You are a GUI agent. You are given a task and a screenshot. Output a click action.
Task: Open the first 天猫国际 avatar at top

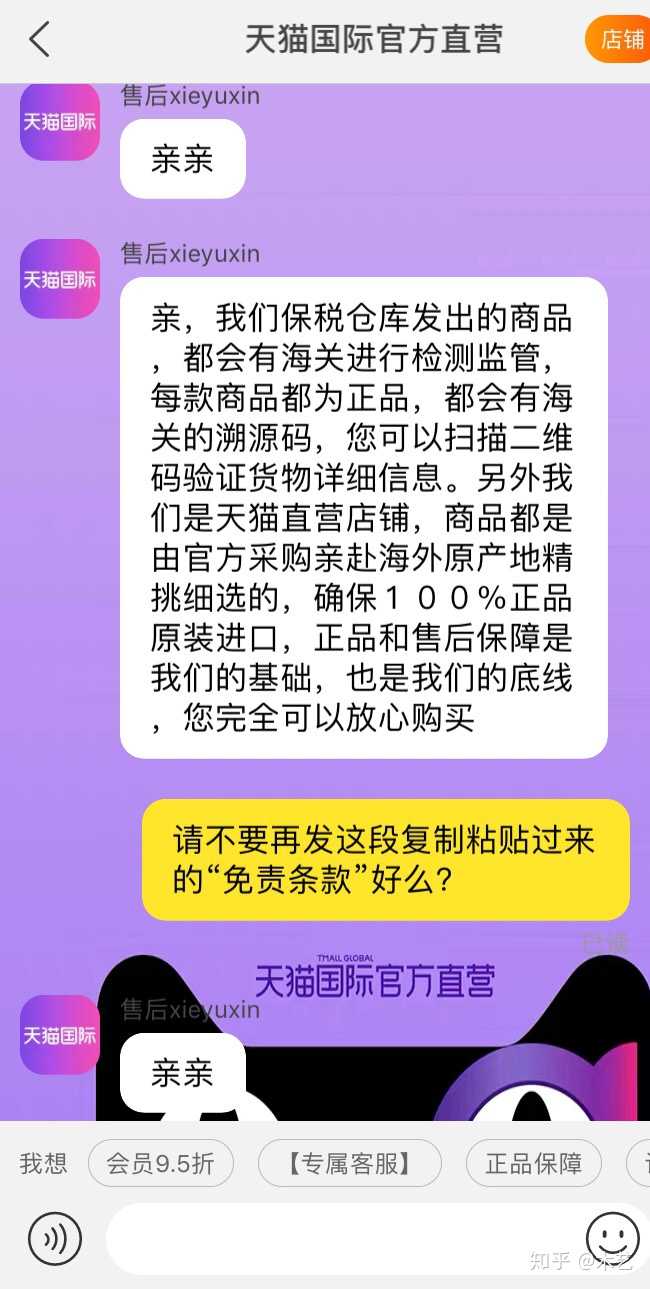point(60,122)
